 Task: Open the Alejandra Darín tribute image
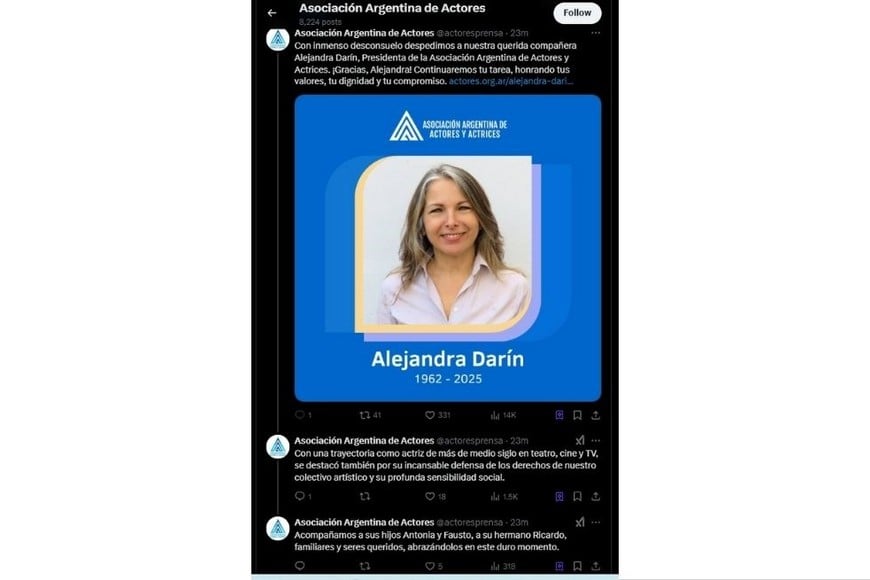point(447,248)
